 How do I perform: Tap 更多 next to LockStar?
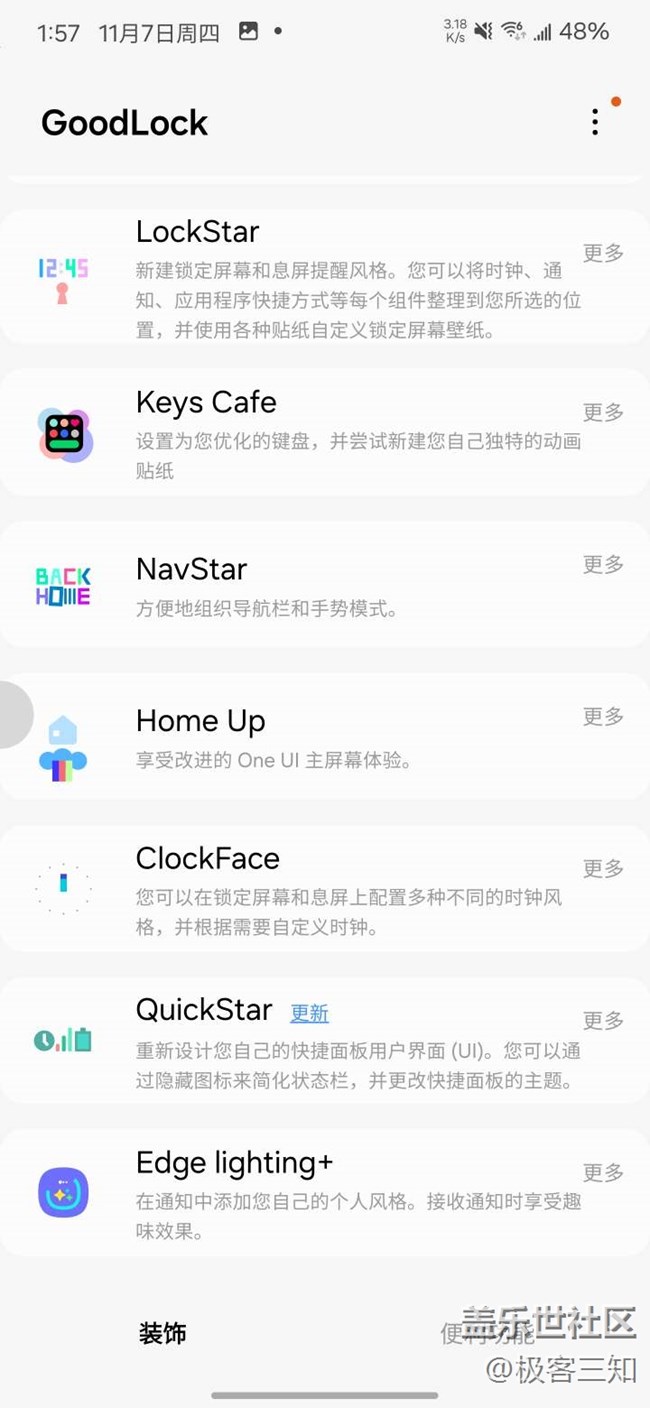tap(603, 253)
